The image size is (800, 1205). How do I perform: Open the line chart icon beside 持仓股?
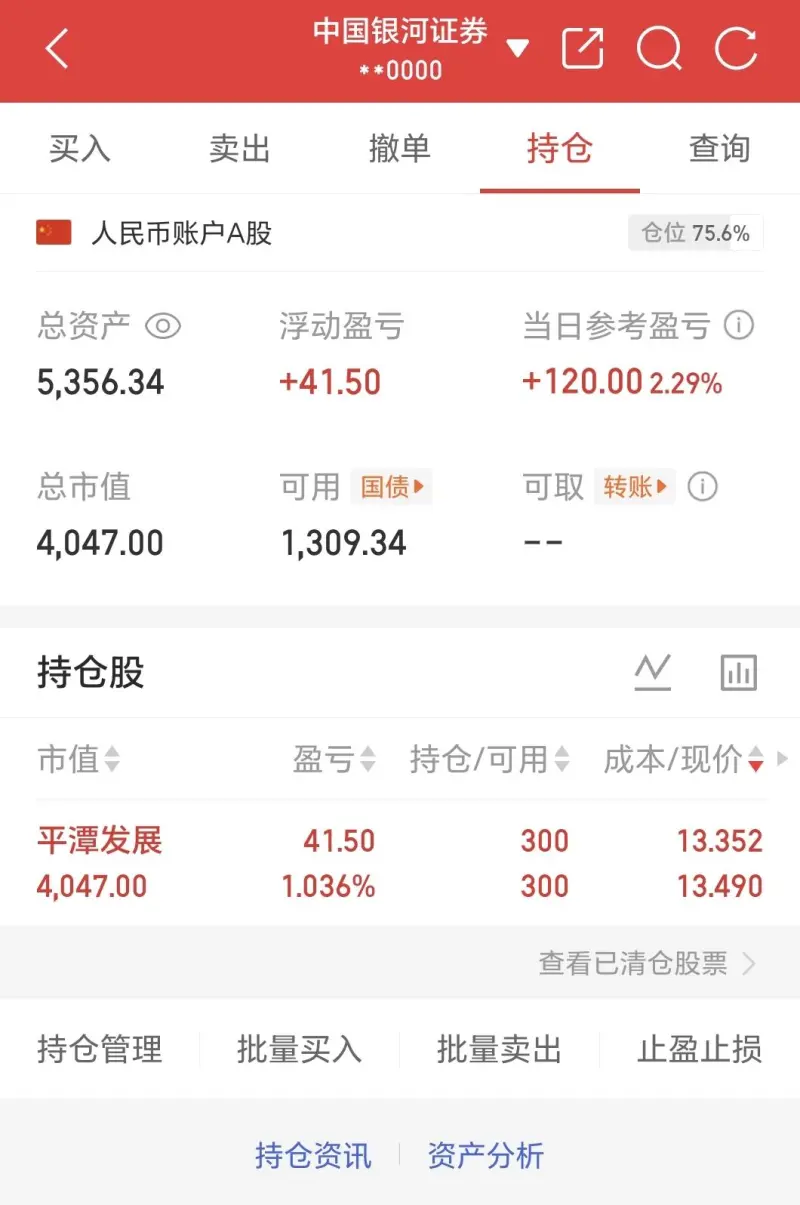point(653,672)
